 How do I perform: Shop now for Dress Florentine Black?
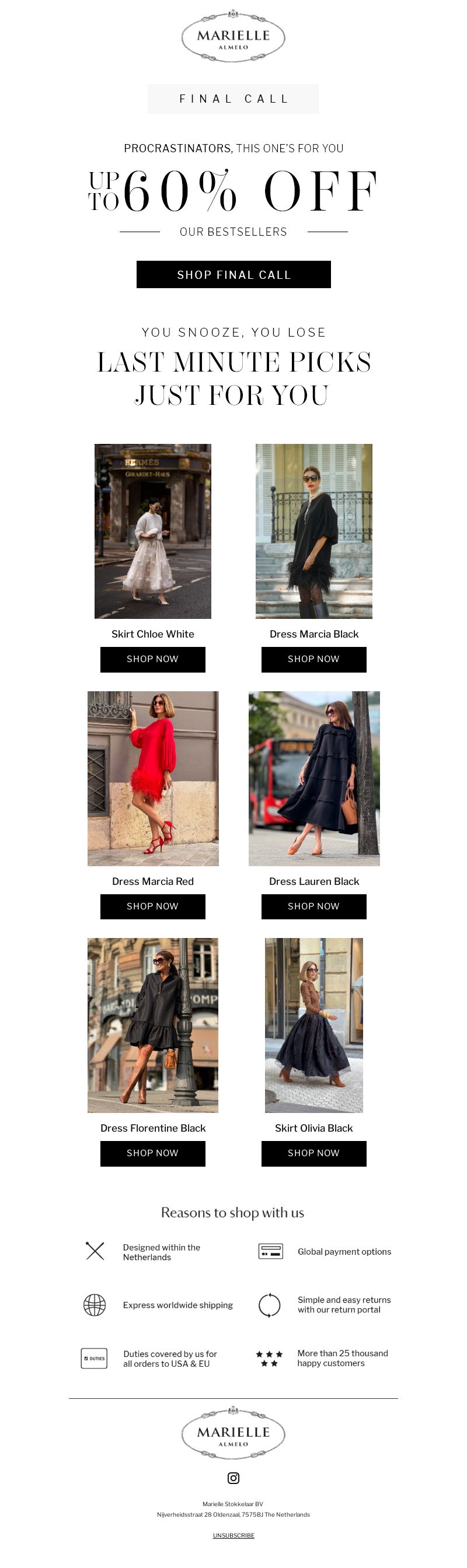click(152, 1153)
